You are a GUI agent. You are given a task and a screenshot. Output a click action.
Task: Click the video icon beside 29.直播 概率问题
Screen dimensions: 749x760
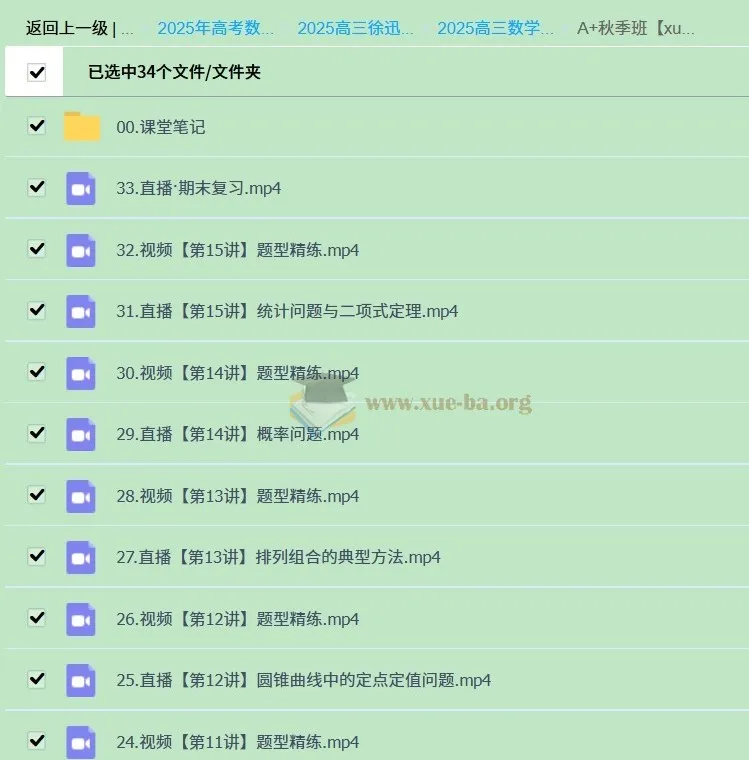(x=81, y=434)
